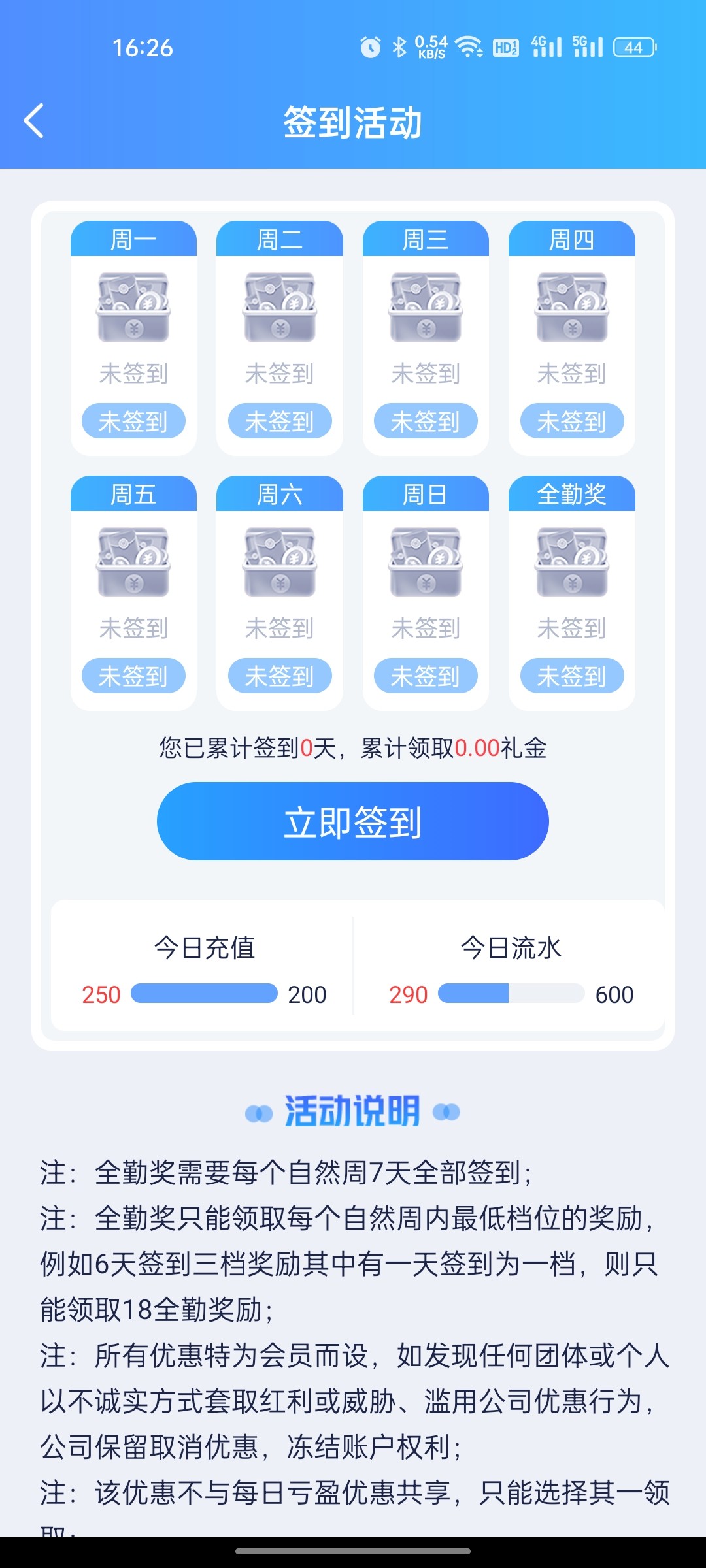Go back using the top-left arrow
Viewport: 706px width, 1568px height.
point(34,121)
